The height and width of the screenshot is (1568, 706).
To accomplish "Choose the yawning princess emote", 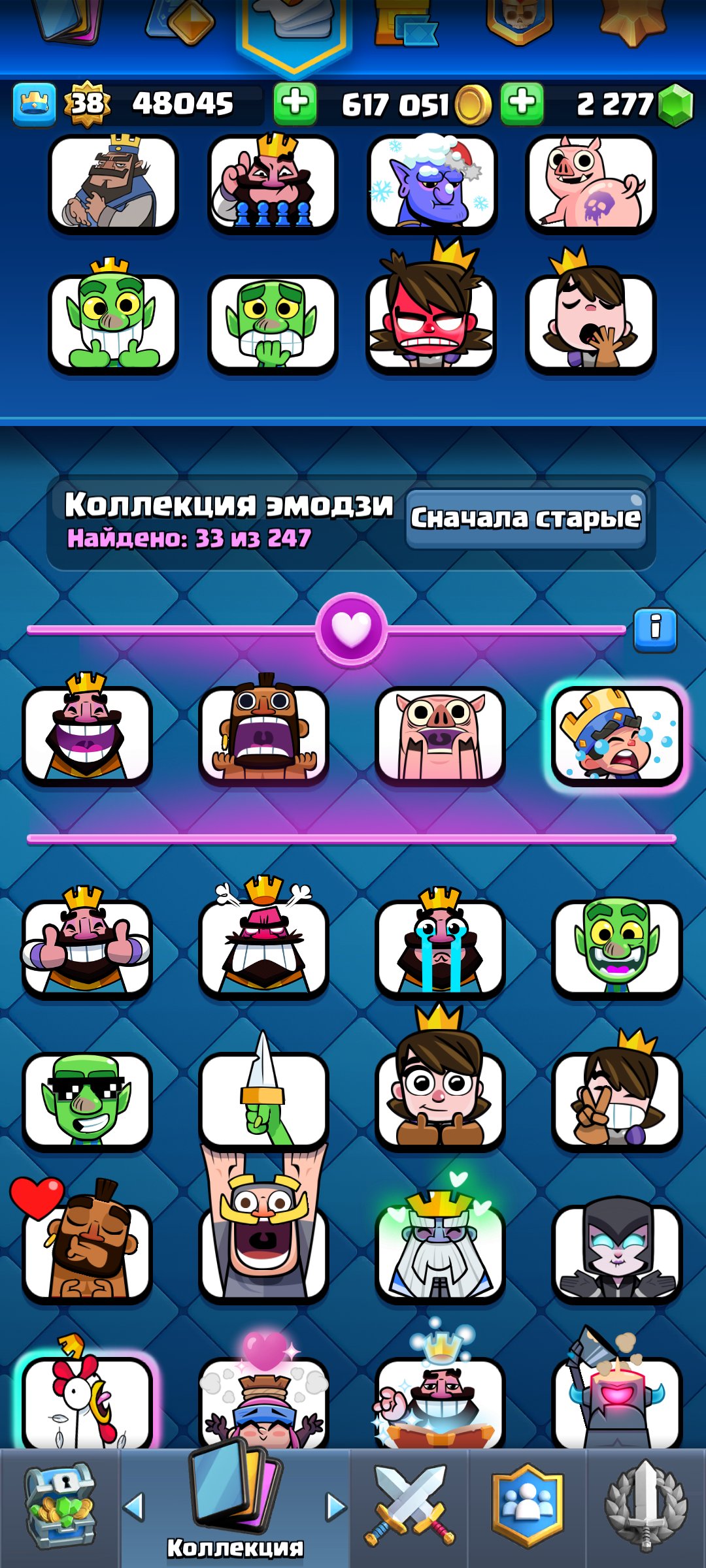I will pyautogui.click(x=591, y=320).
